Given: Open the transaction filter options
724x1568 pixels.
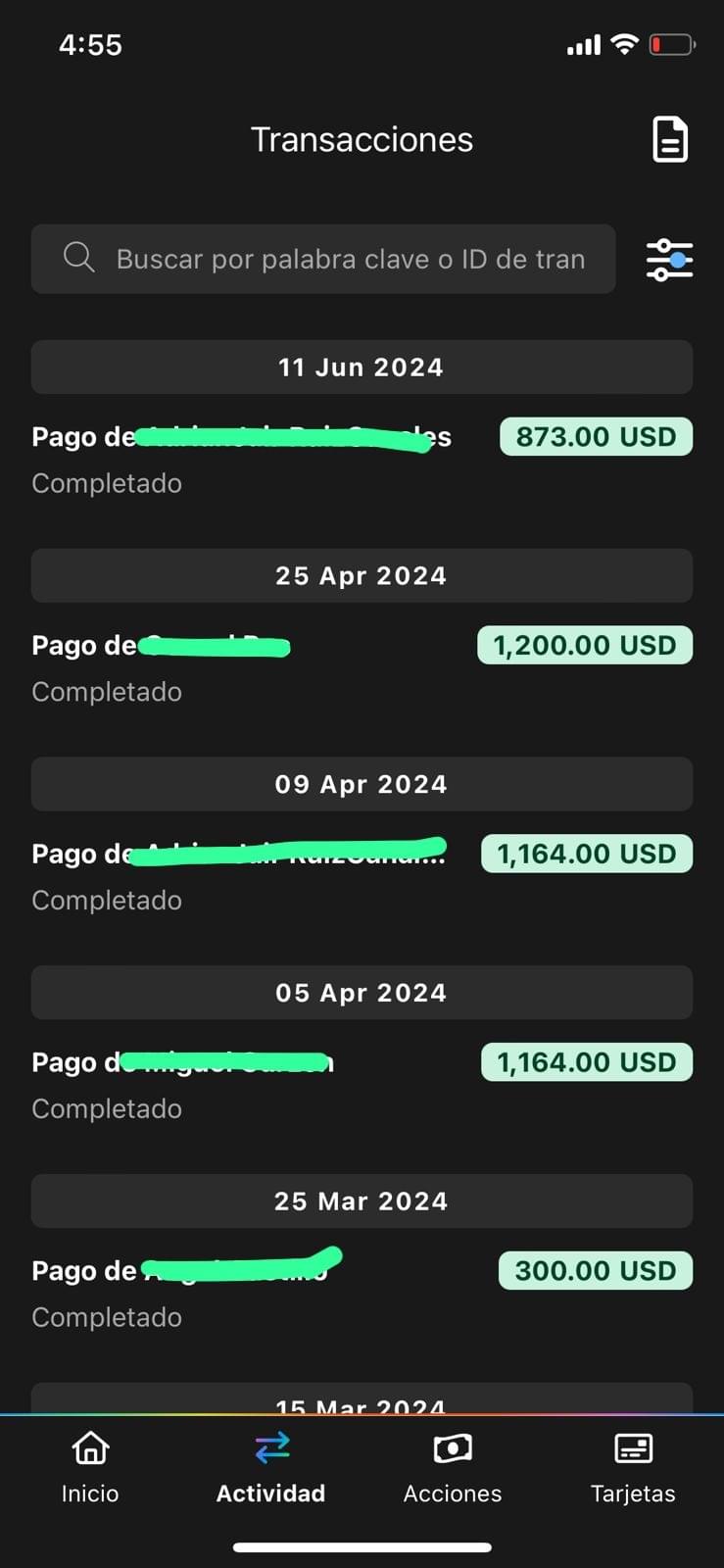Looking at the screenshot, I should tap(670, 260).
